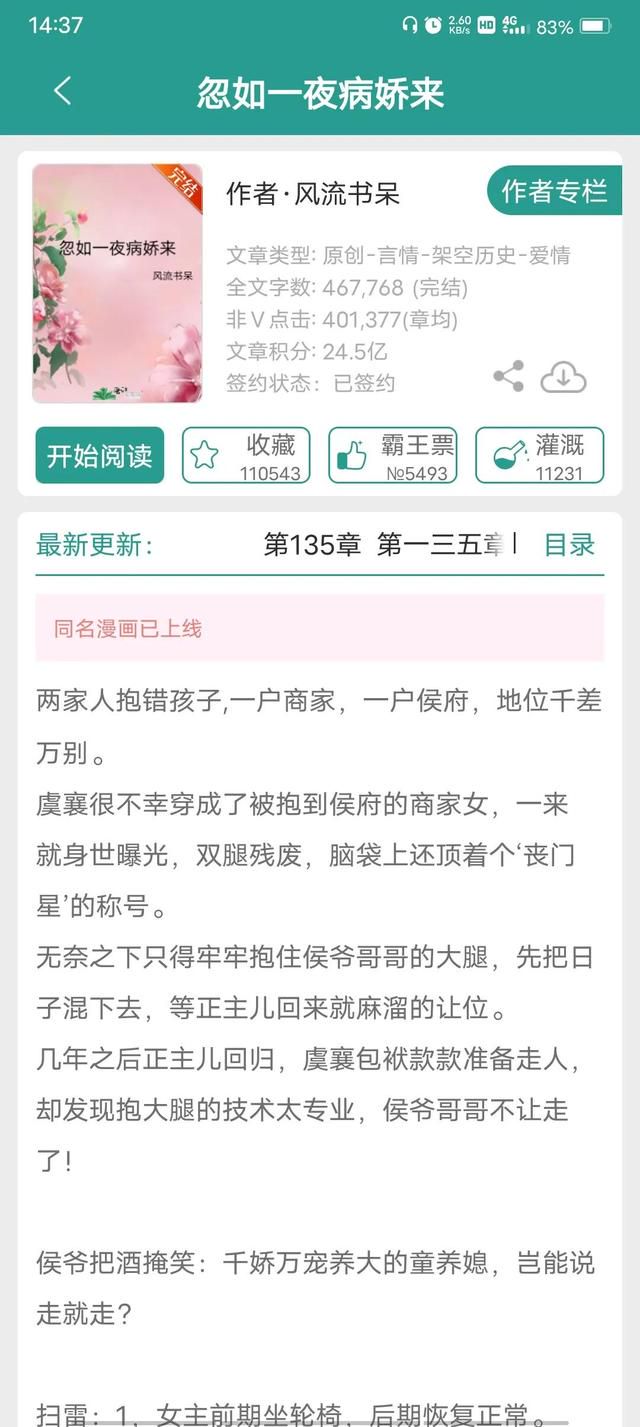
Task: Tap the 灌溉 irrigate button
Action: point(539,456)
